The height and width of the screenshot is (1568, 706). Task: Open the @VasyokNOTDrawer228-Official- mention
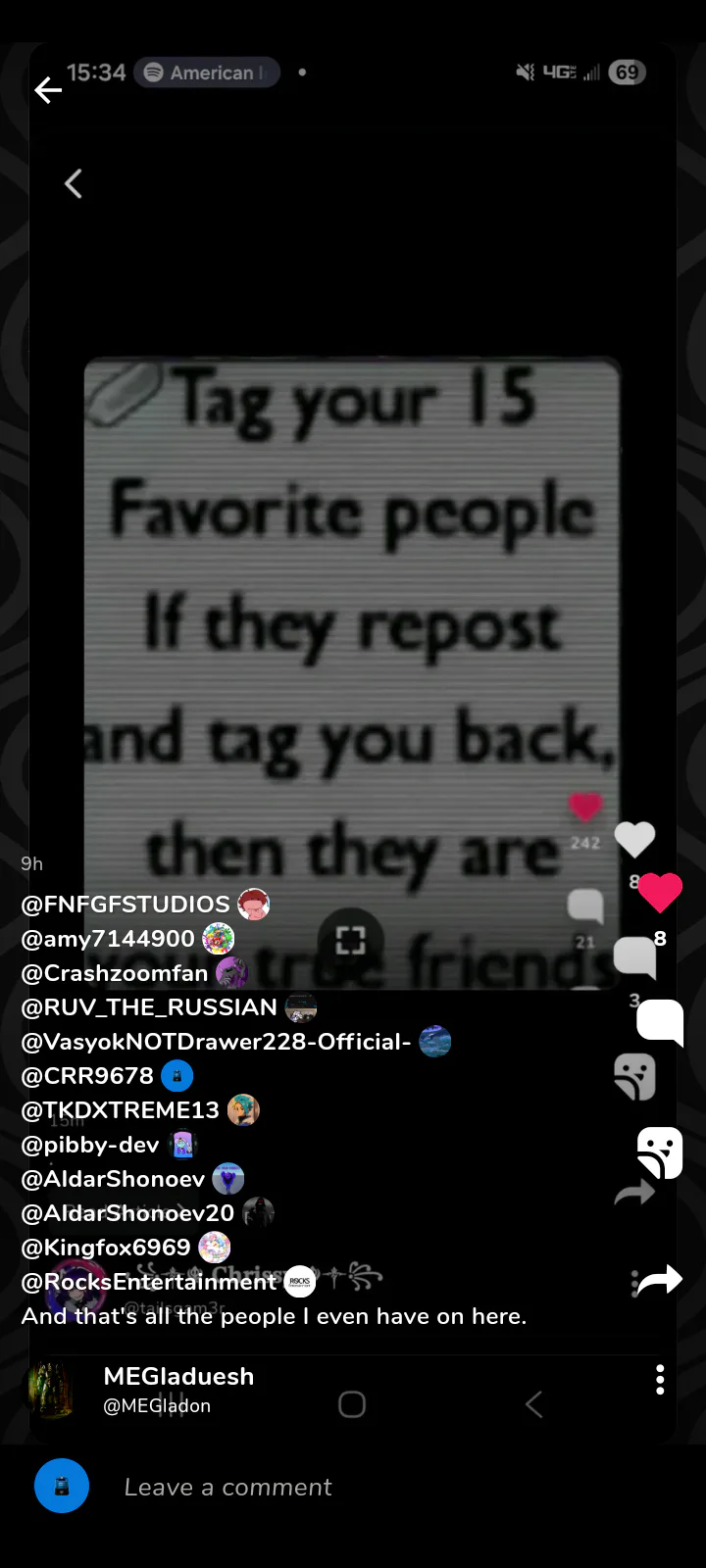[x=216, y=1042]
